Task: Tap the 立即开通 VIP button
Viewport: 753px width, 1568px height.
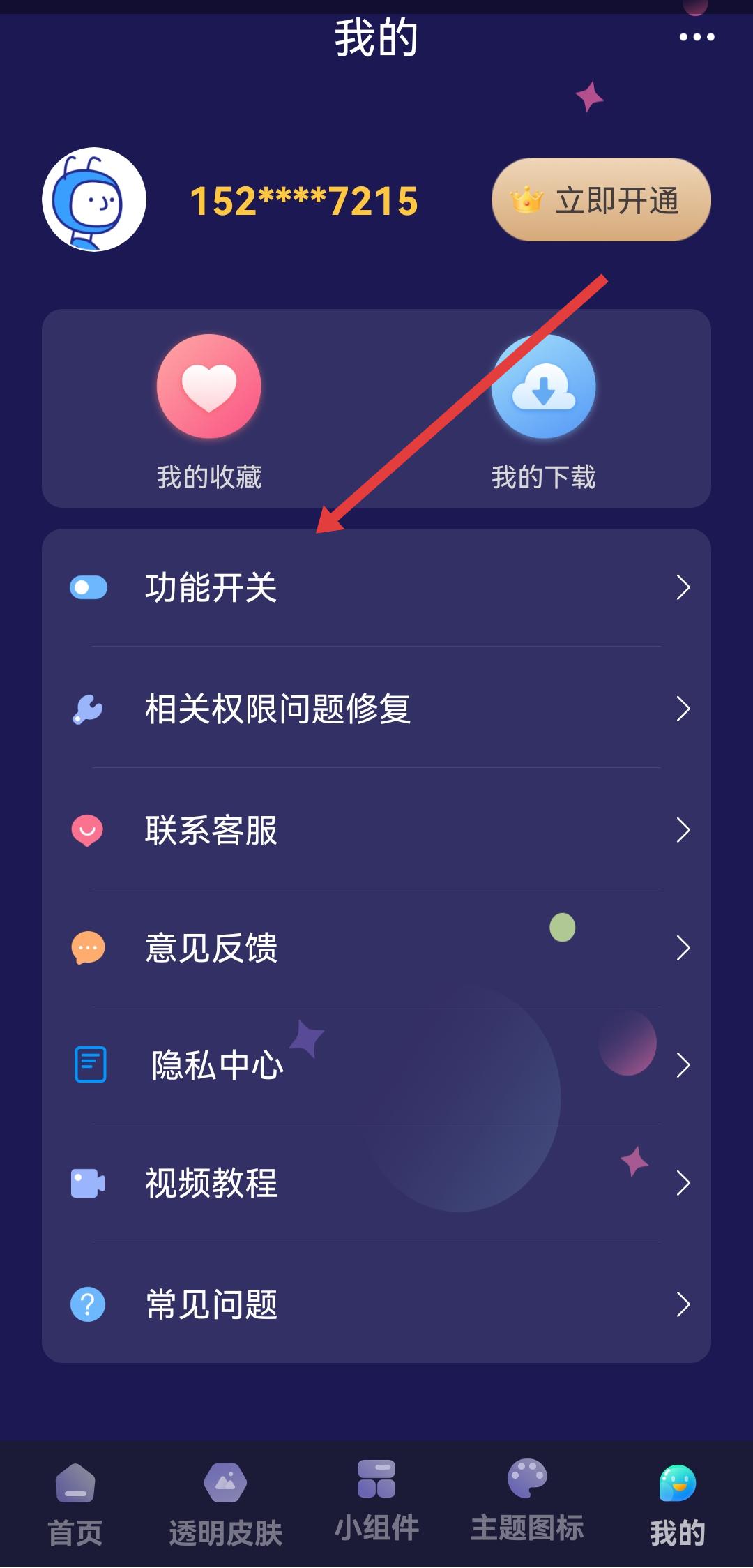Action: (601, 200)
